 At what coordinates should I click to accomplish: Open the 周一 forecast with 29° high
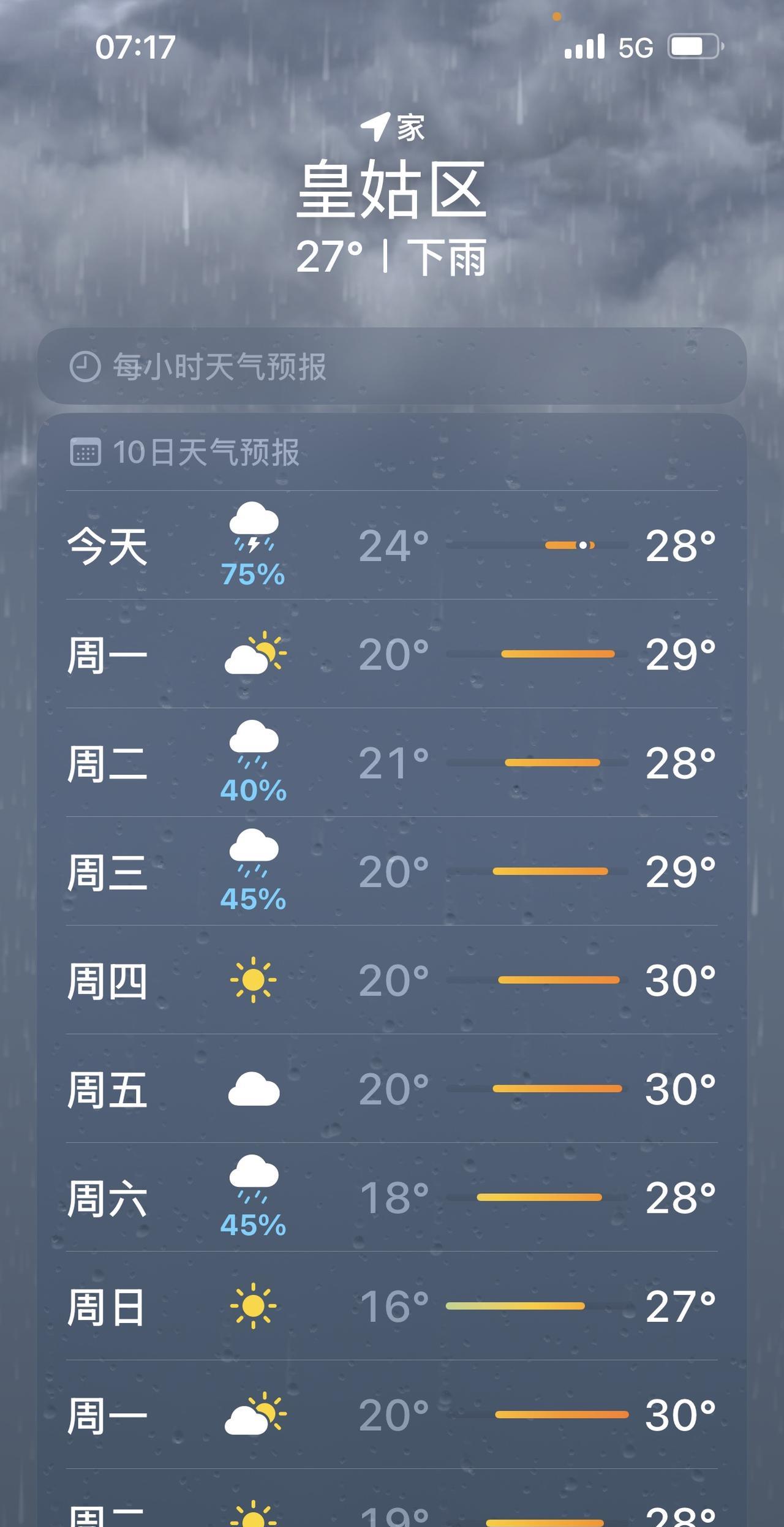[392, 654]
